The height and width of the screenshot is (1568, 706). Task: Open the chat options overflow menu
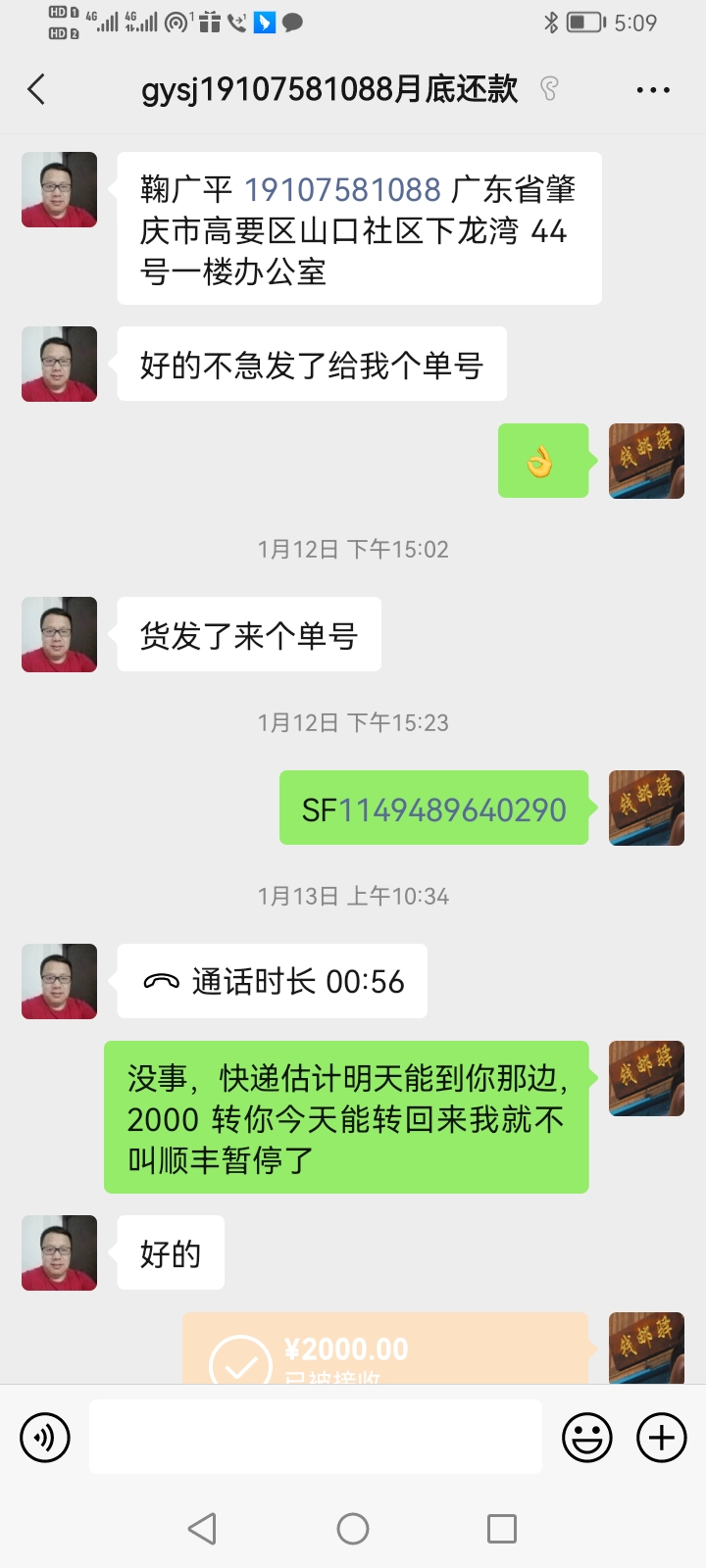pyautogui.click(x=653, y=90)
